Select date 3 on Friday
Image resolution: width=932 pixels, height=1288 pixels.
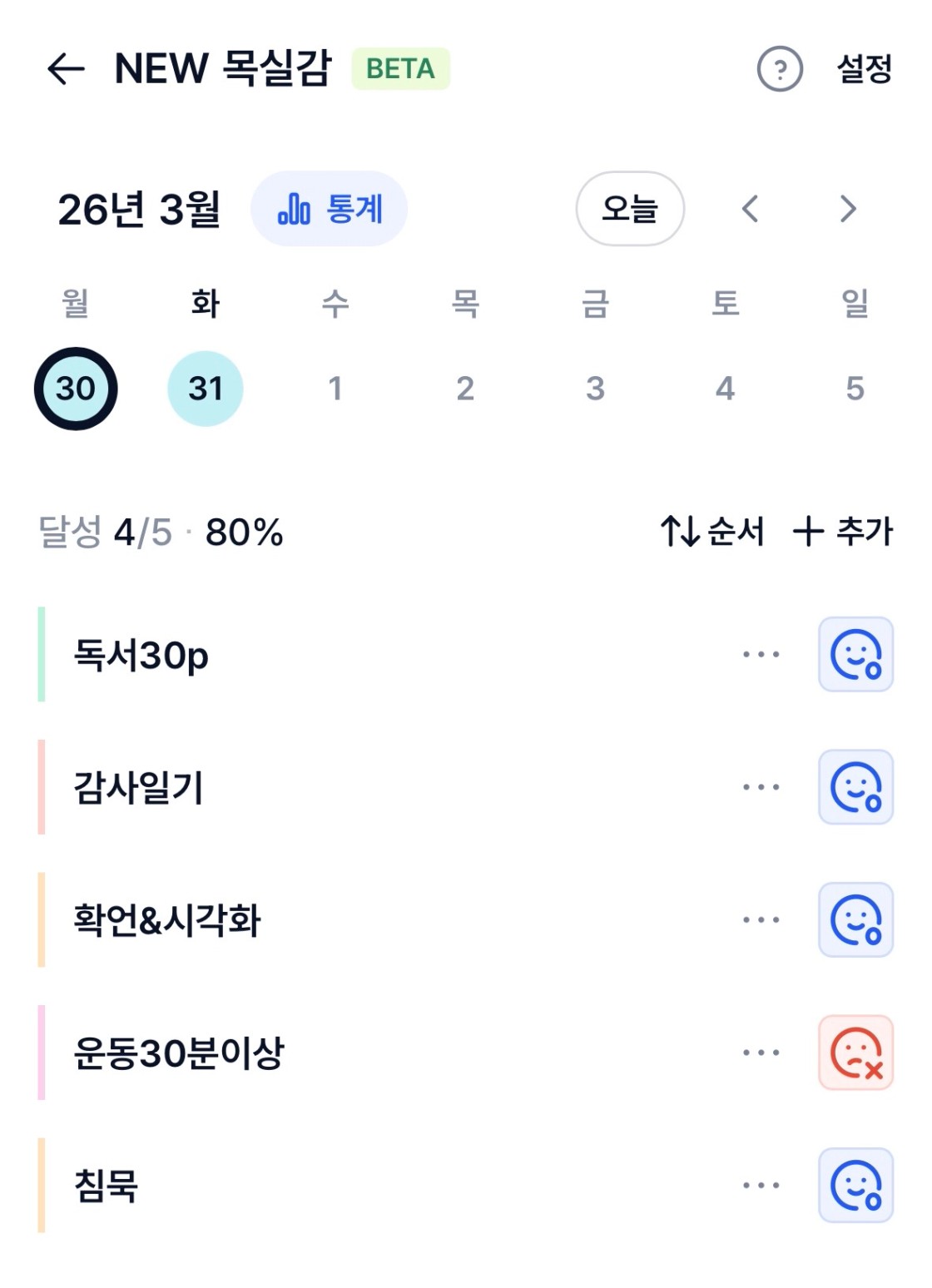(x=595, y=389)
